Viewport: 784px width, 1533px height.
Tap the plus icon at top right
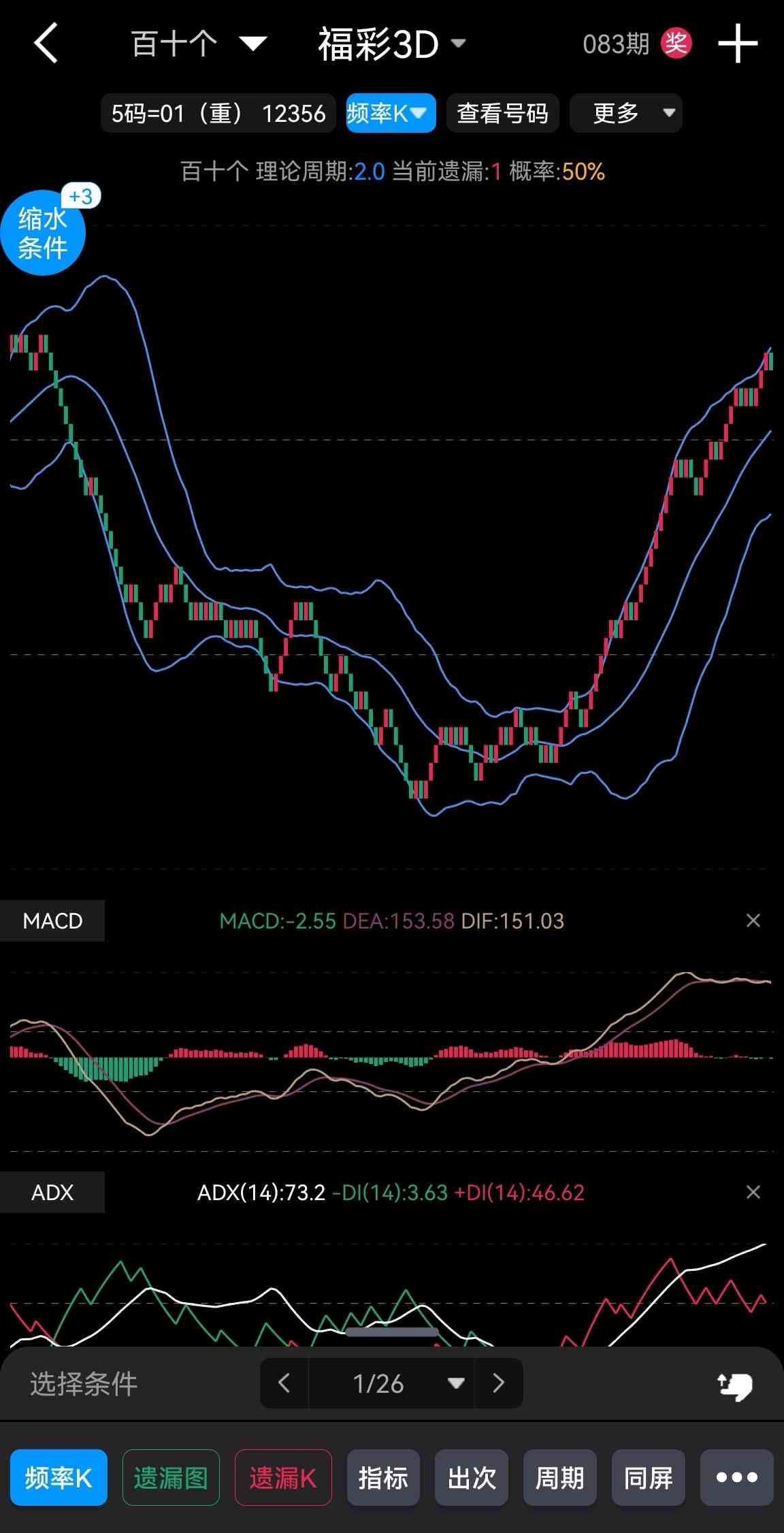(x=738, y=44)
